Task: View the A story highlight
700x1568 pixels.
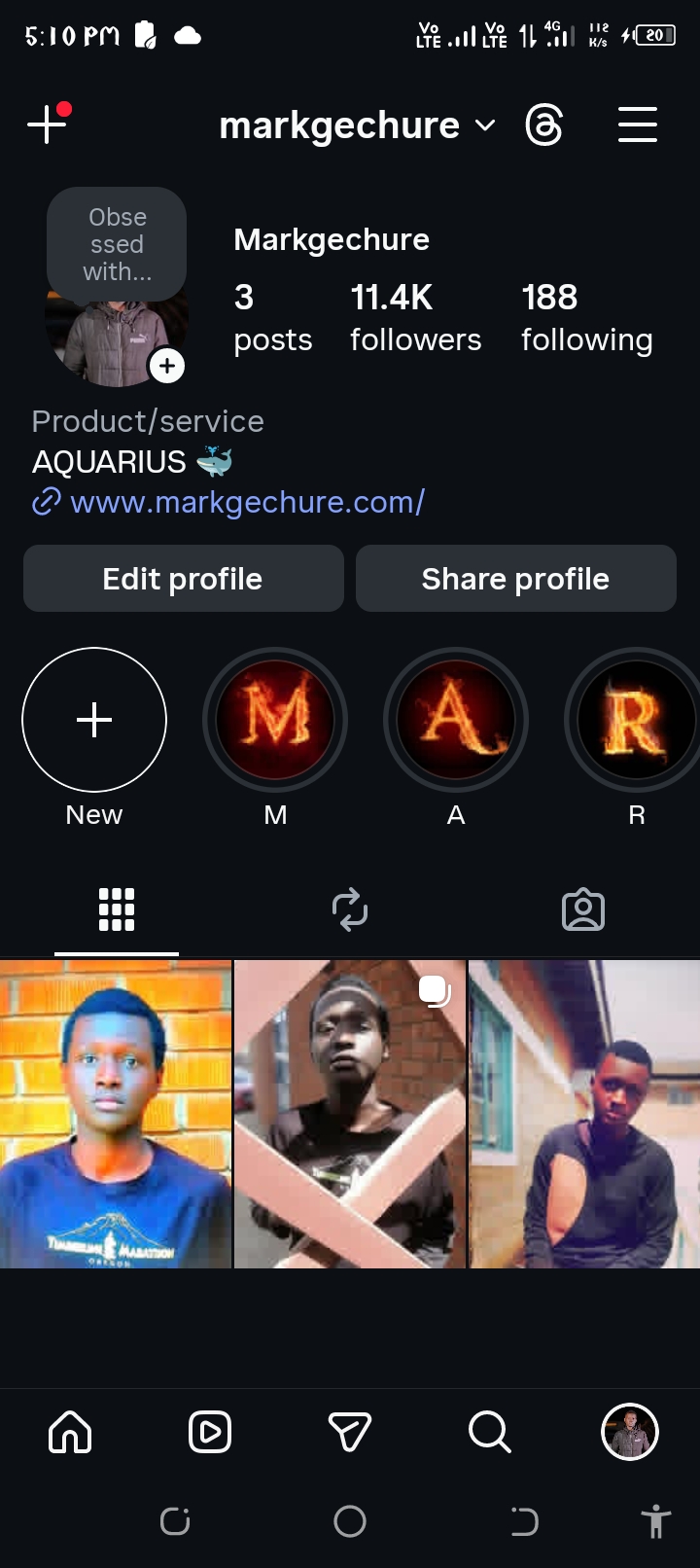Action: (456, 720)
